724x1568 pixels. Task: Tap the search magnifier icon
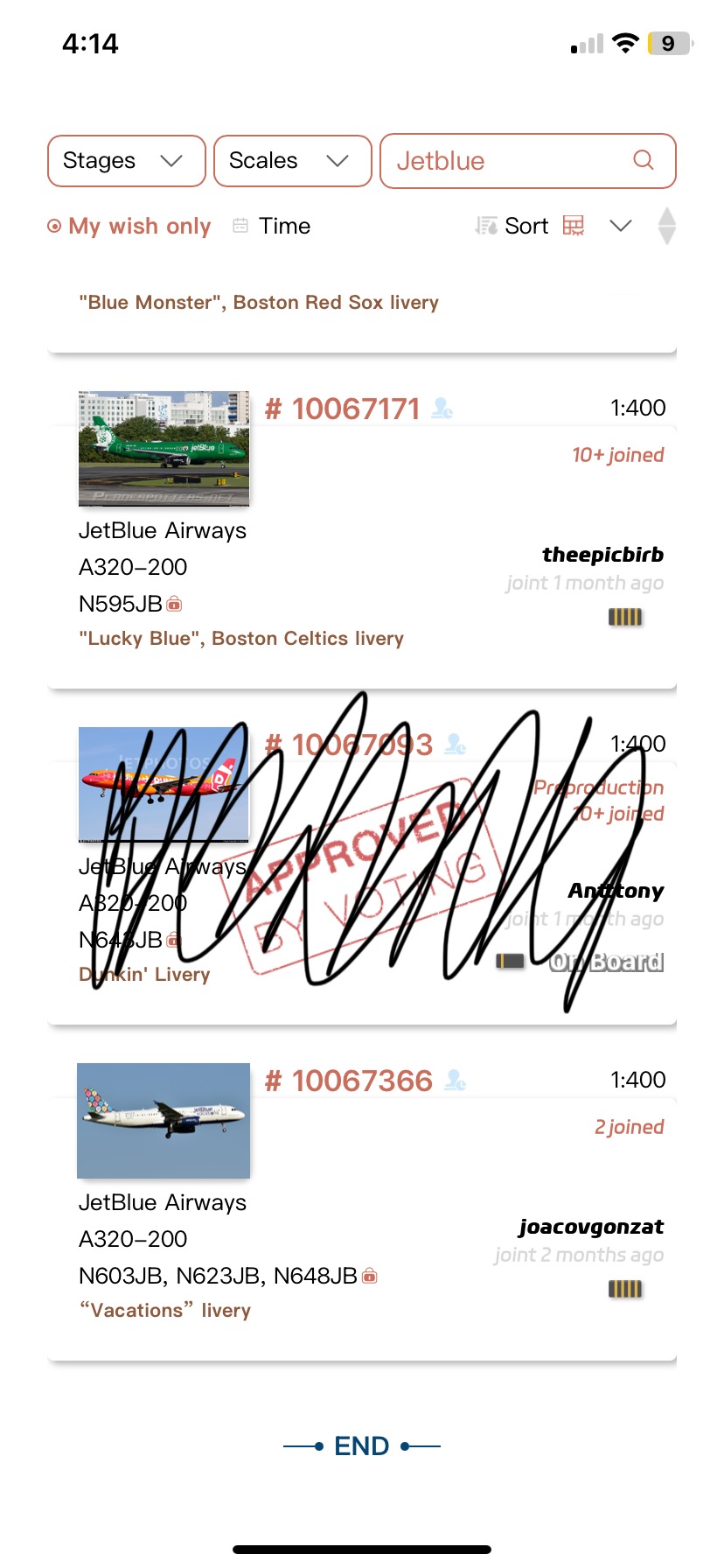click(x=644, y=160)
